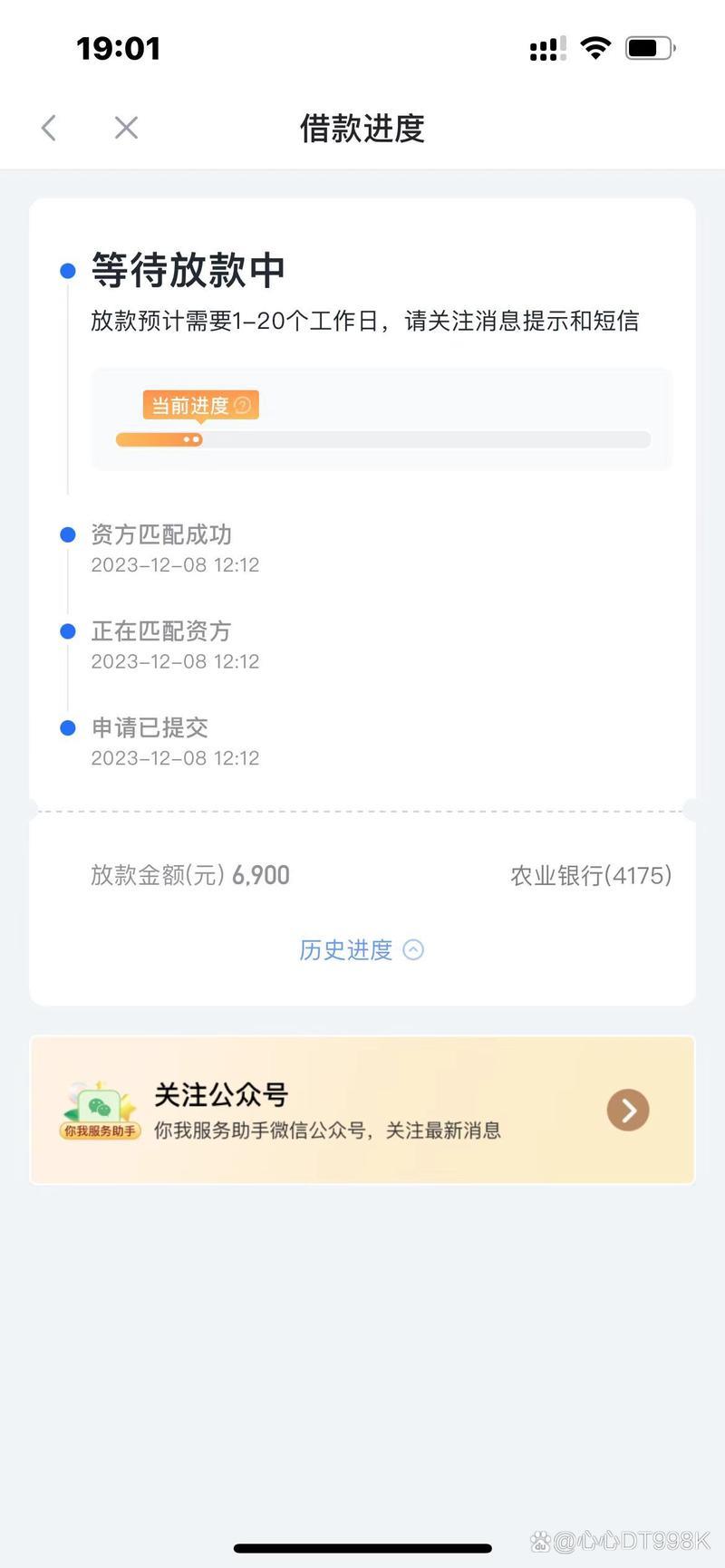Screen dimensions: 725x1568
Task: Open the WeChat service assistant icon
Action: tap(98, 1105)
